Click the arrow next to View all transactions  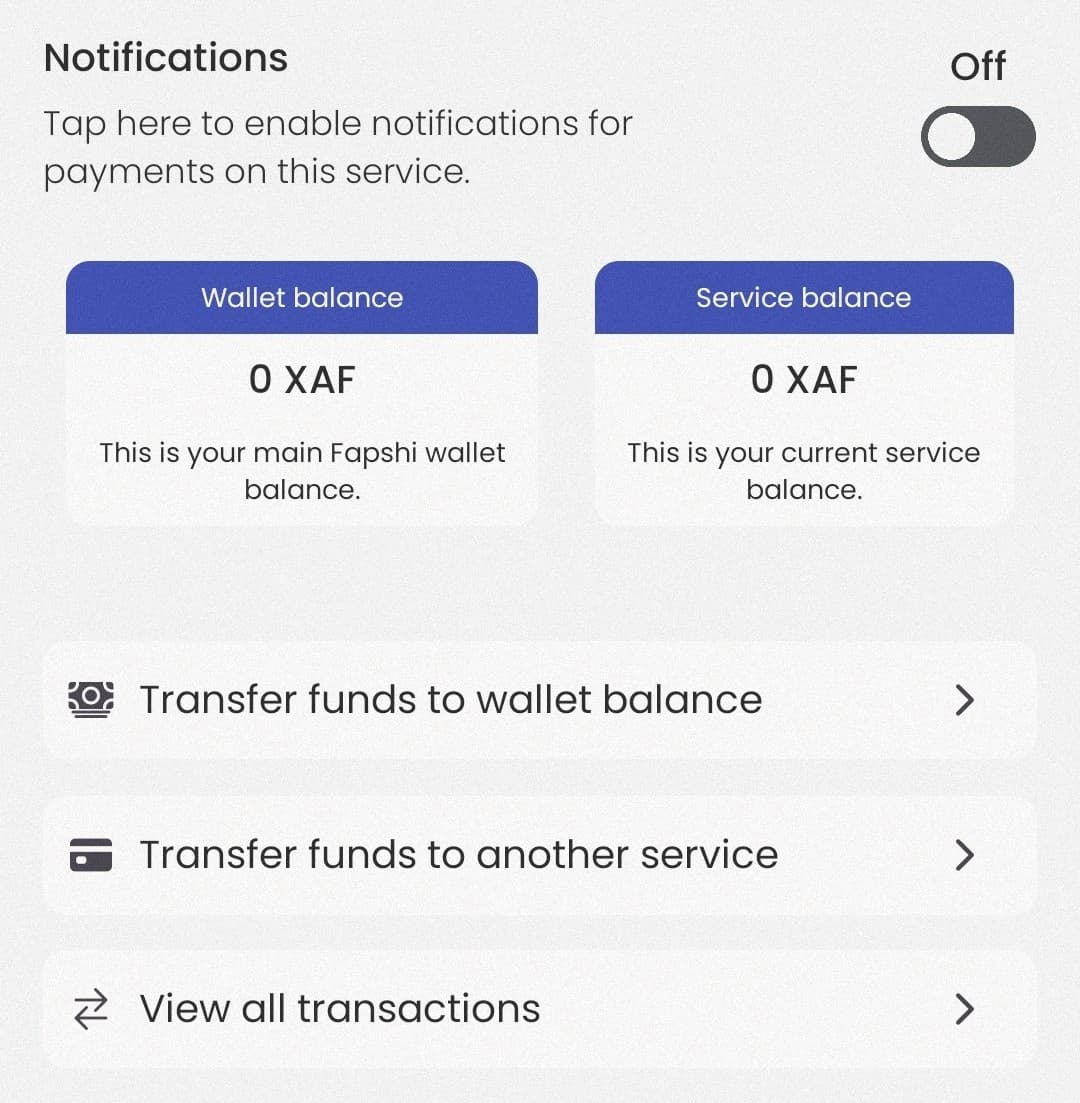964,1009
